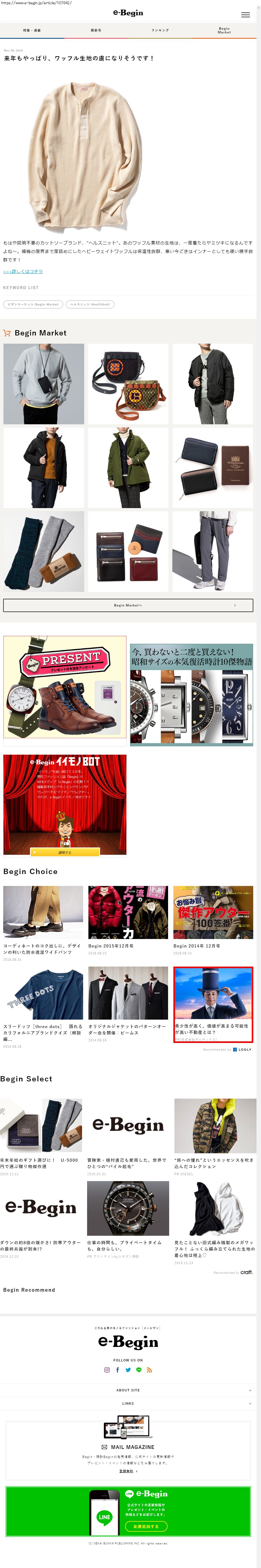Select the ヘルスニット Healthknit keyword chip
Viewport: 261px width, 1568px height.
click(90, 304)
